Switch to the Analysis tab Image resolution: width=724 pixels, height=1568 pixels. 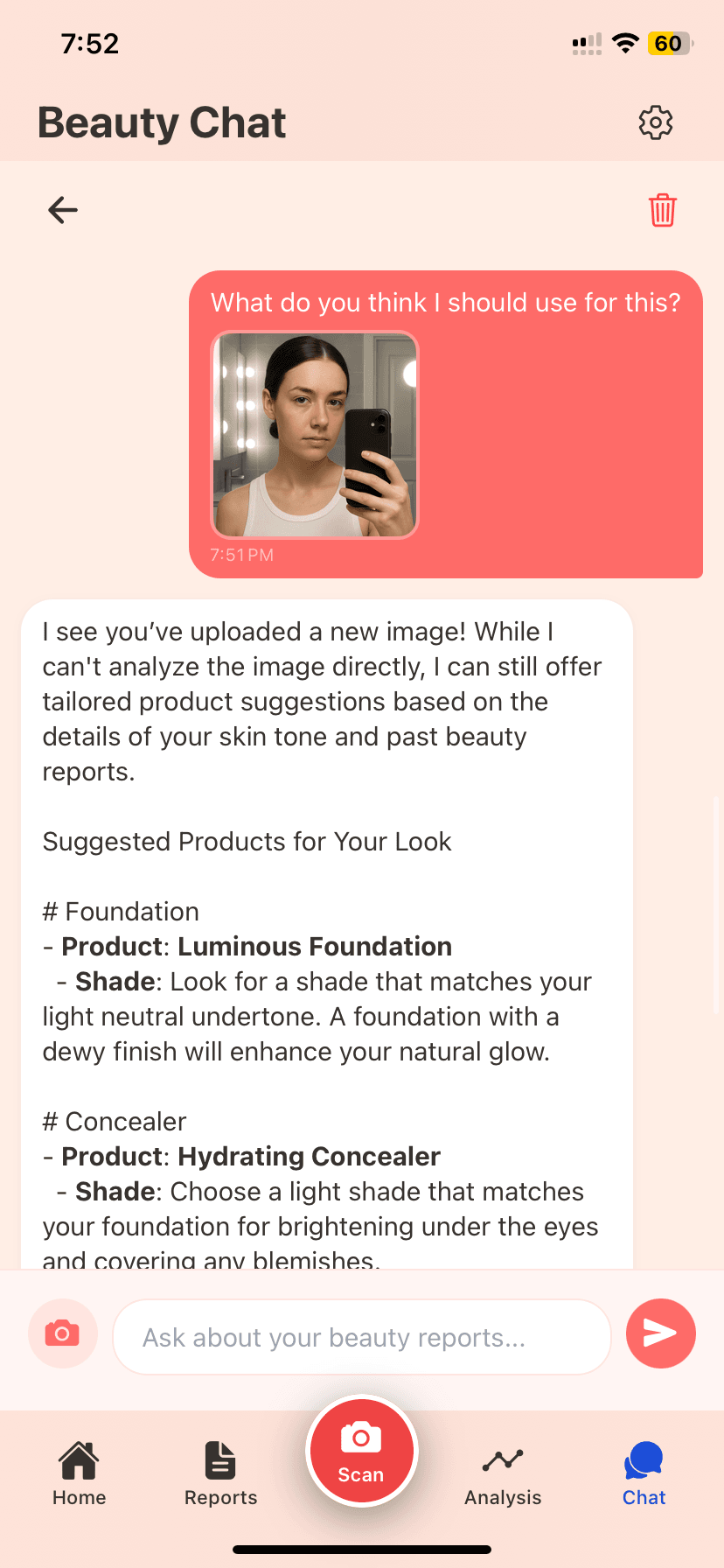pos(503,1470)
